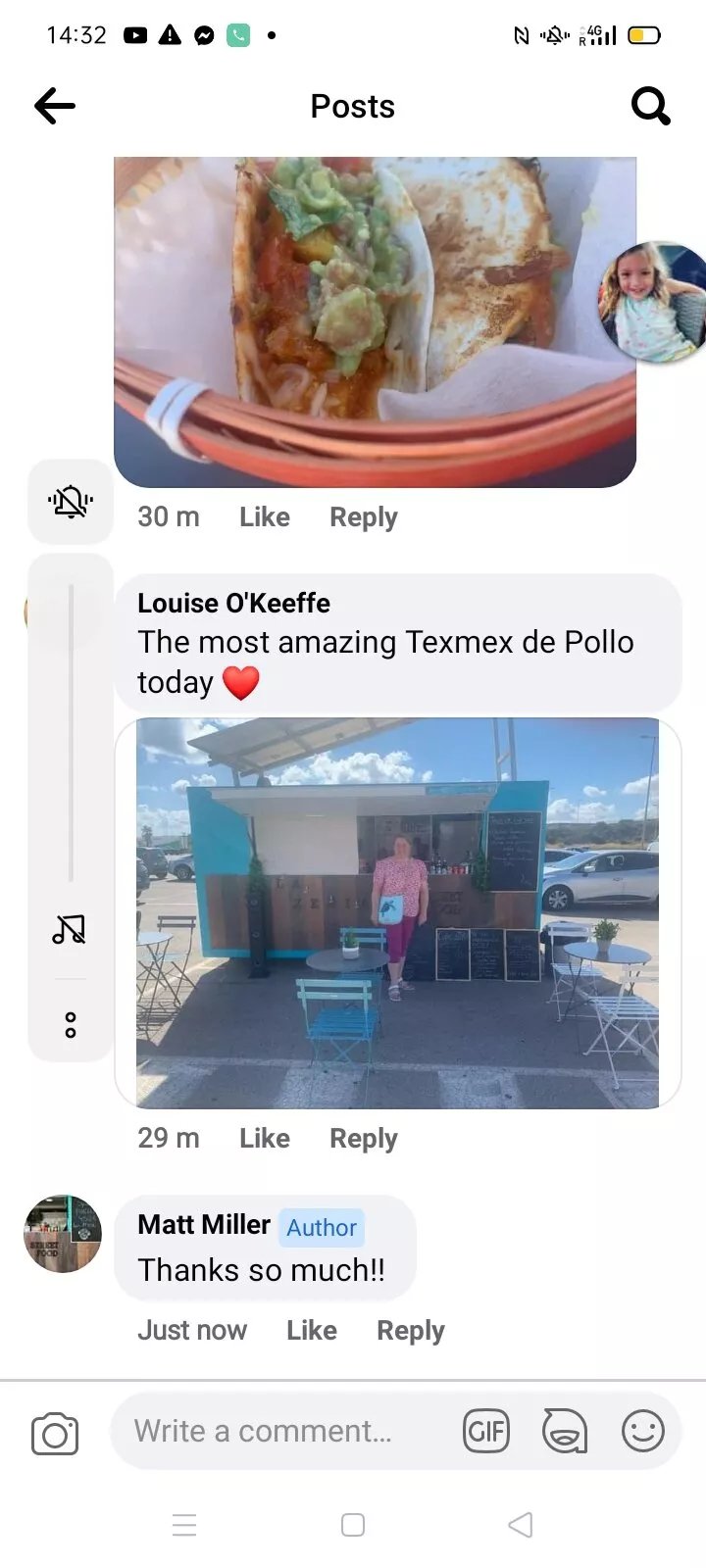The image size is (706, 1568).
Task: Open Matt Miller's profile picture
Action: (63, 1234)
